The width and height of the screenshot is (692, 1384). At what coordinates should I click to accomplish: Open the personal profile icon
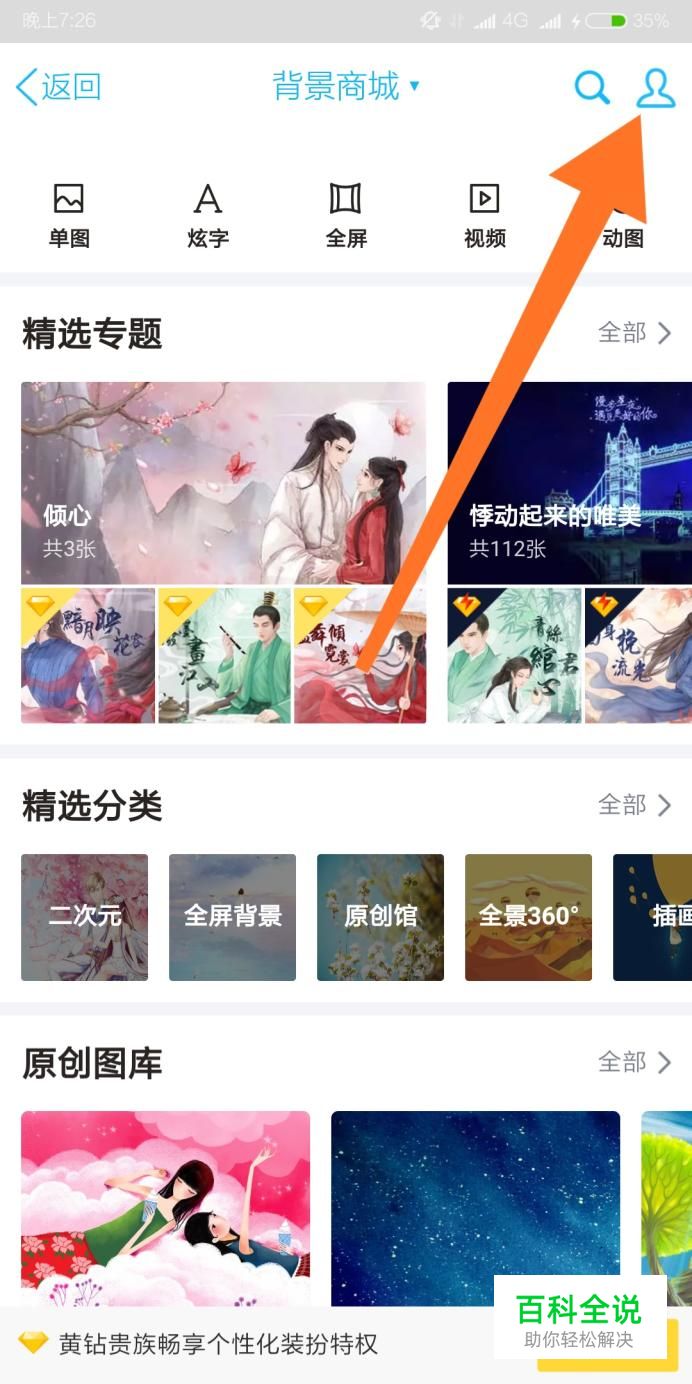point(656,88)
